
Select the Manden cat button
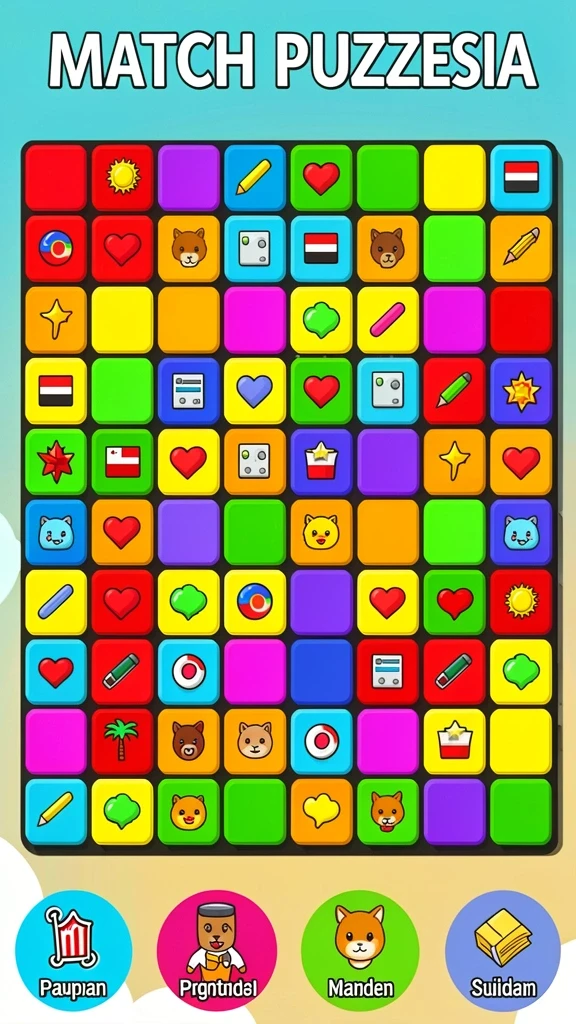(x=360, y=950)
